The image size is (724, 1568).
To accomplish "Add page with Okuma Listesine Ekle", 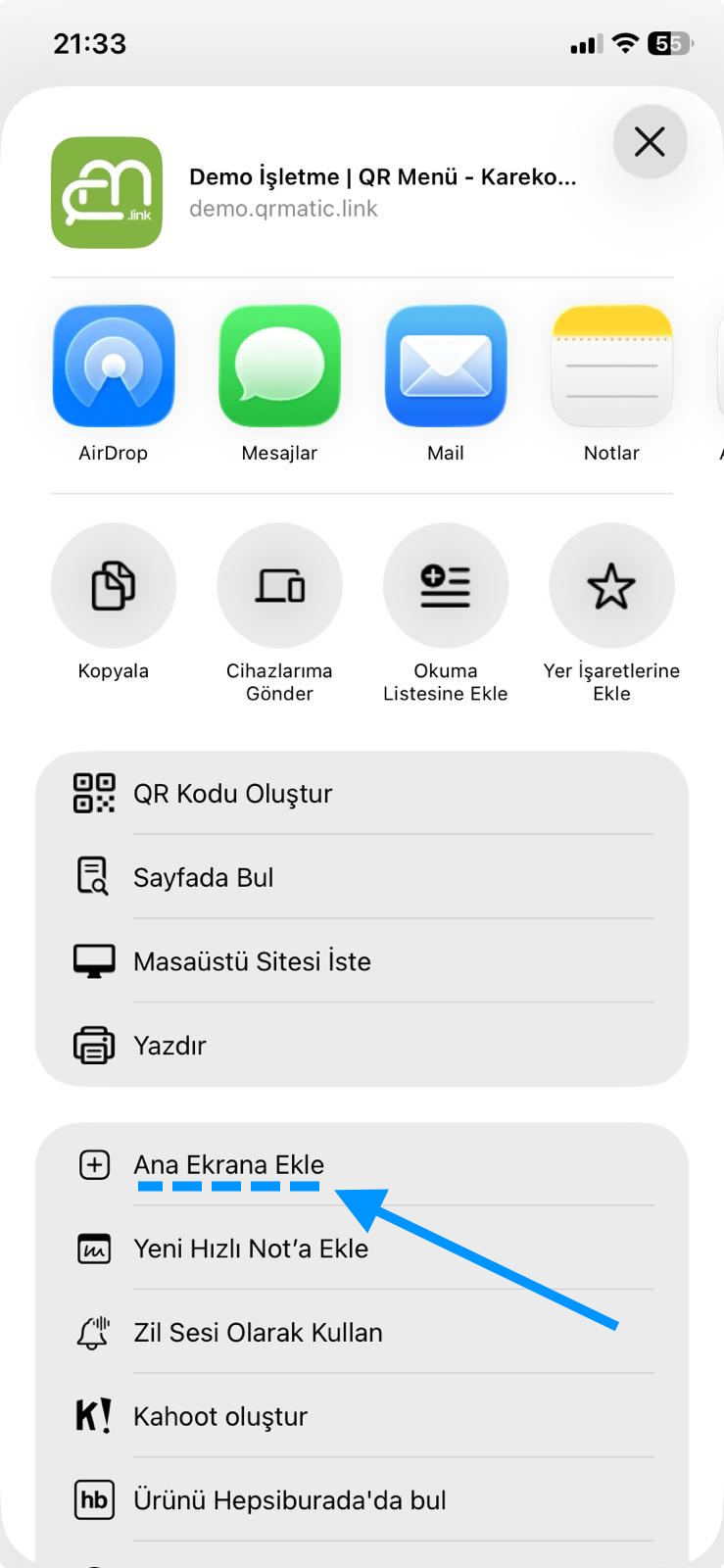I will point(446,586).
